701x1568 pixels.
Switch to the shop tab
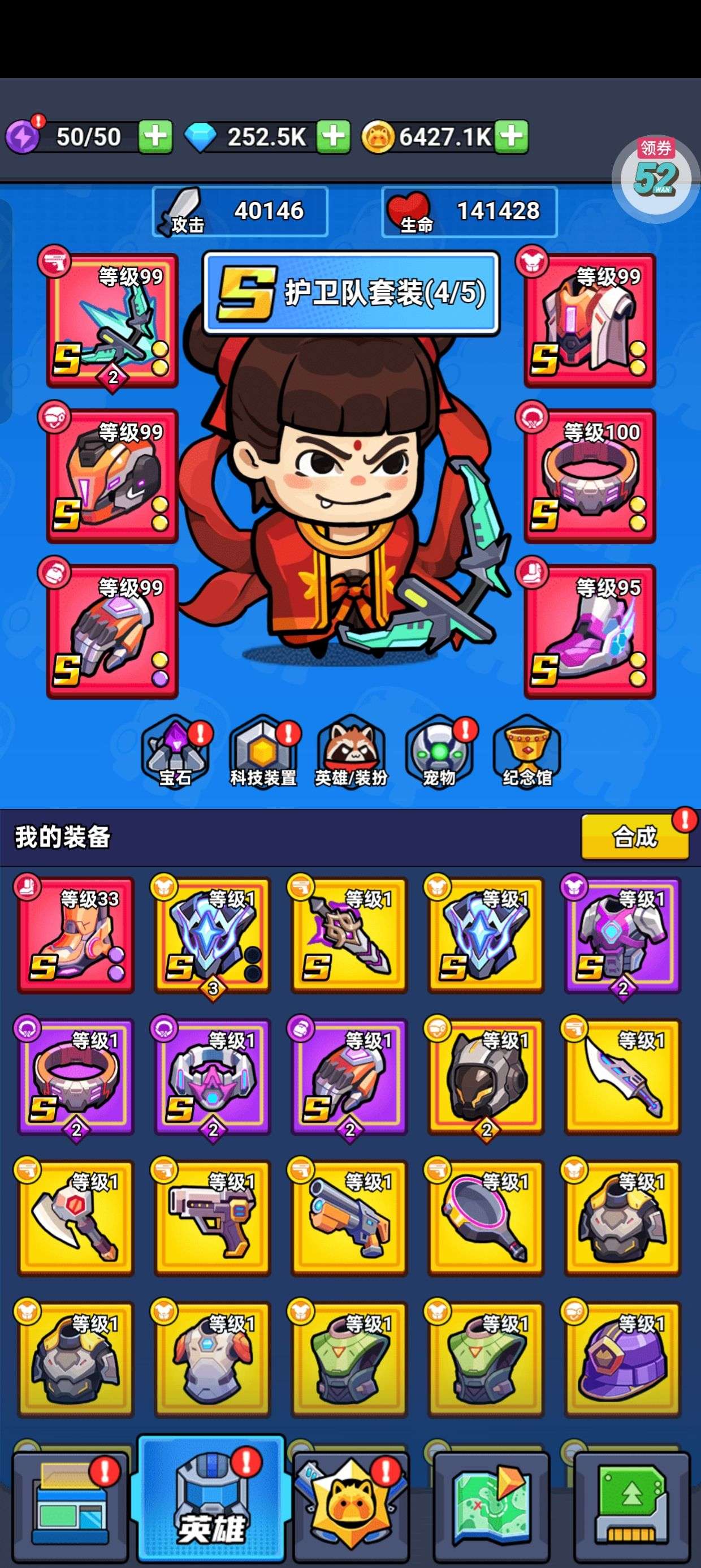70,1507
